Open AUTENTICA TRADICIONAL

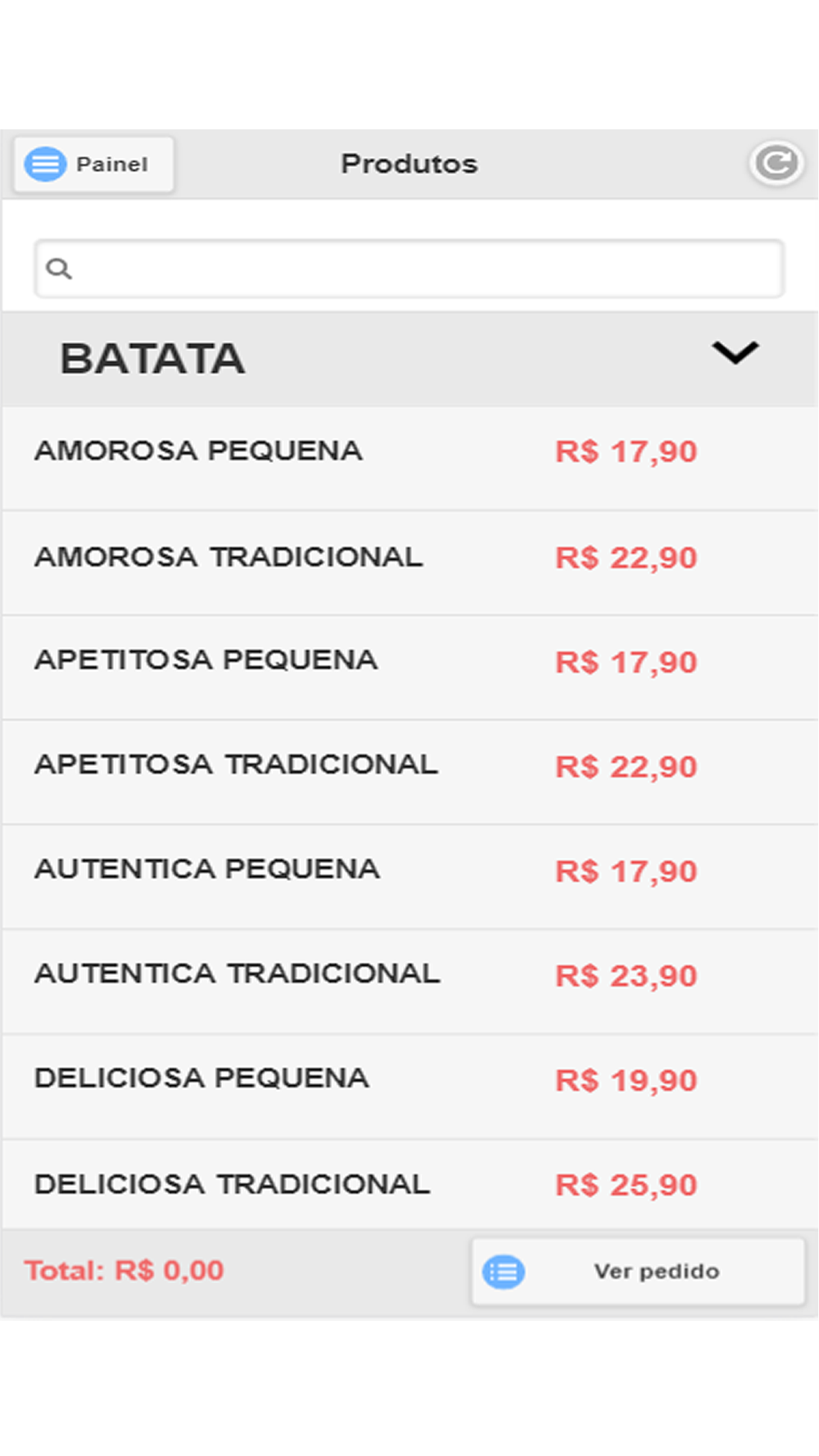pyautogui.click(x=409, y=982)
